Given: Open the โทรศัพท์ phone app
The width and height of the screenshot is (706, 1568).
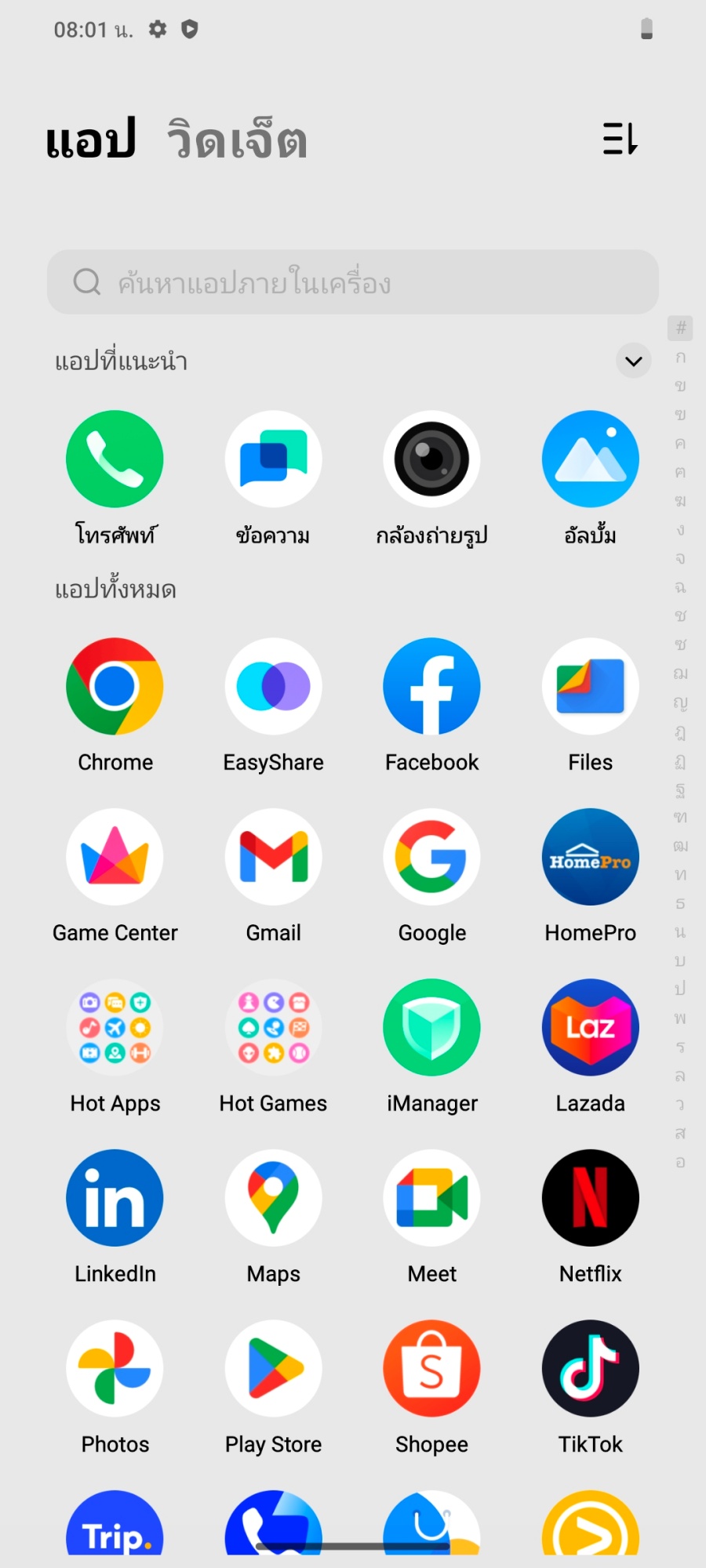Looking at the screenshot, I should click(x=115, y=459).
